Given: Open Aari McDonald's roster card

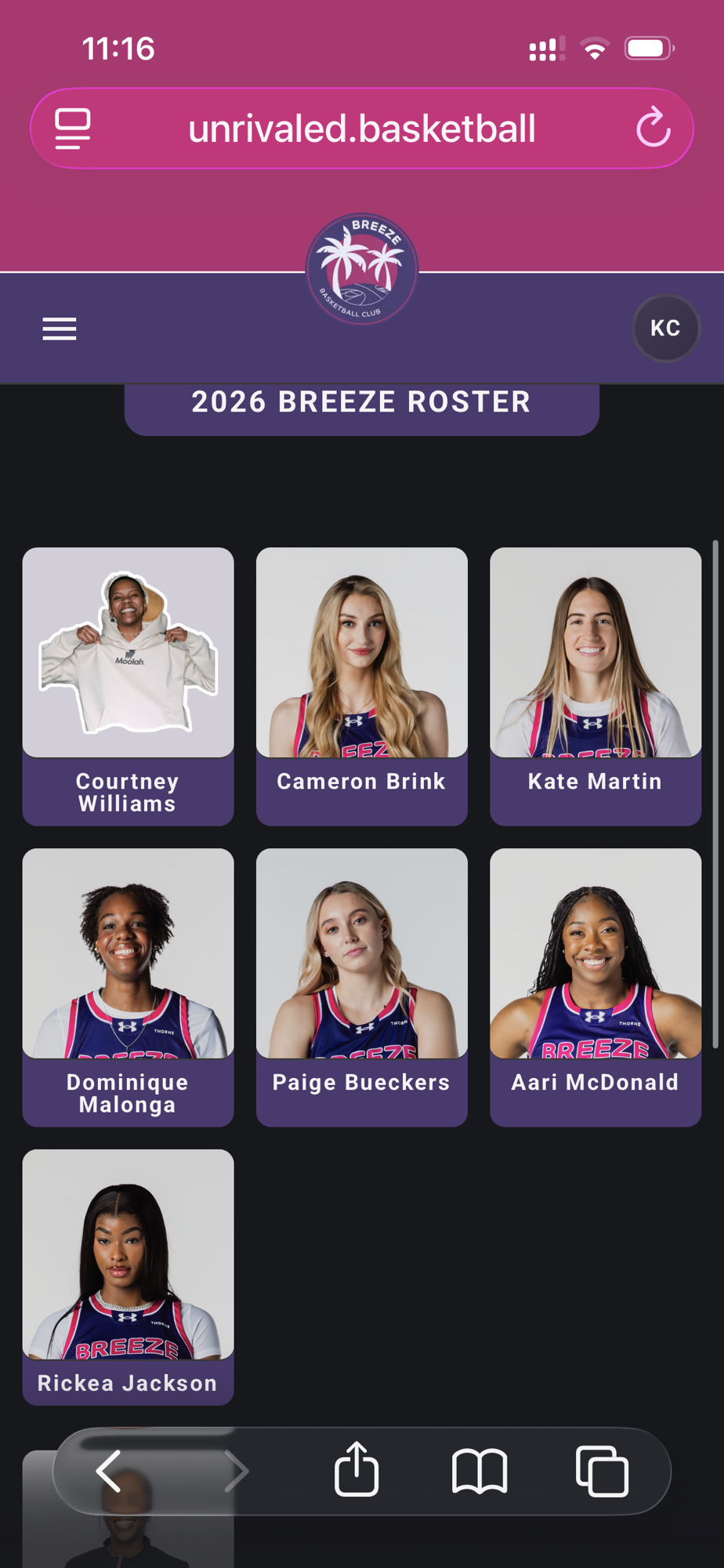Looking at the screenshot, I should coord(595,986).
